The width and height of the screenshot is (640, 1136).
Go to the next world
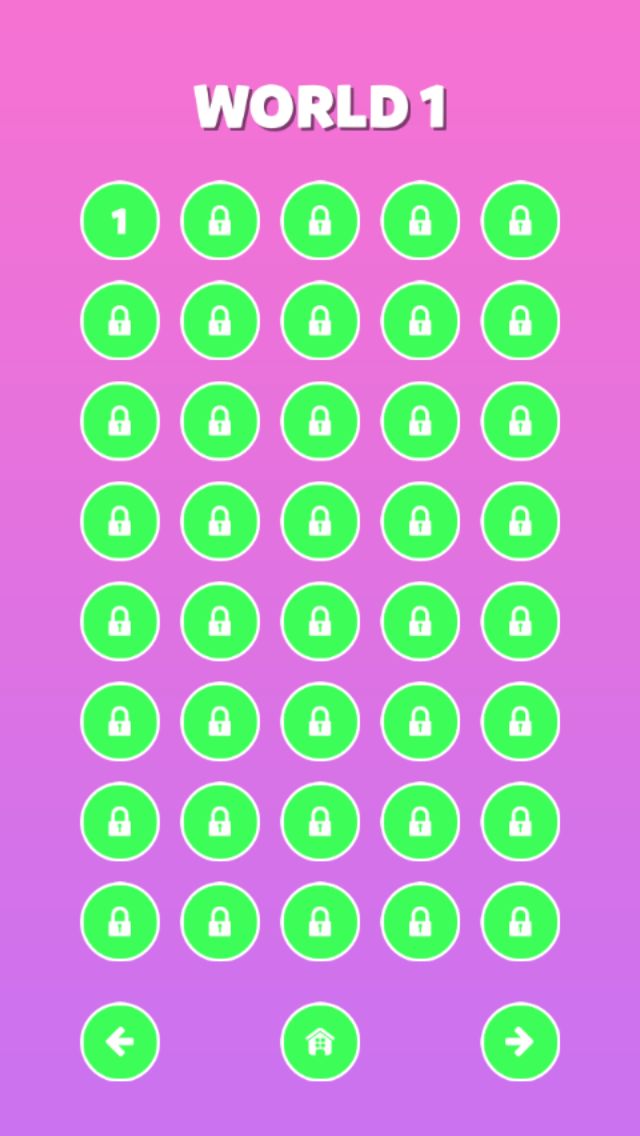[x=520, y=1042]
